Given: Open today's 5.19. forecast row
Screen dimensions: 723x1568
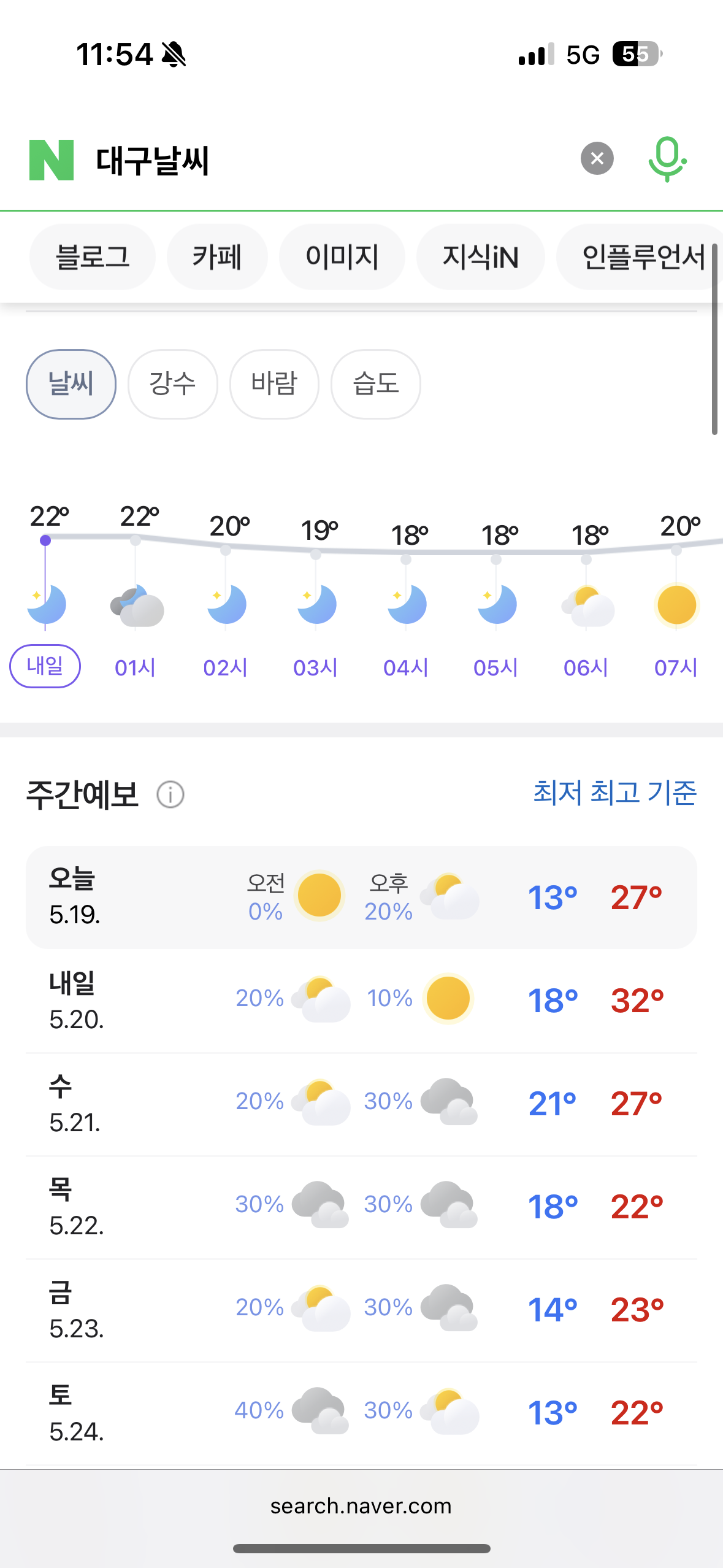Looking at the screenshot, I should [x=361, y=897].
